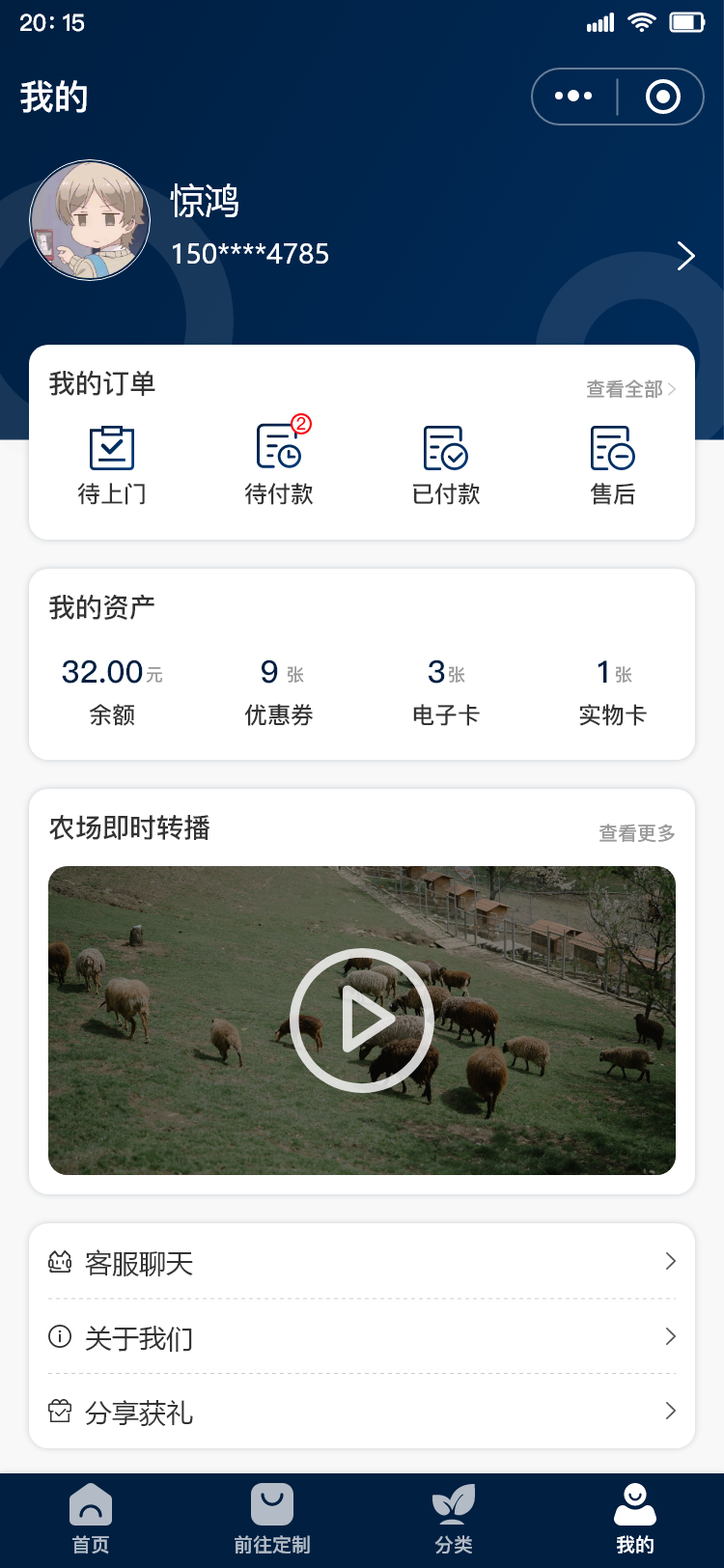Open 分享获礼 share rewards
Screen dimensions: 724x1568
[362, 1413]
